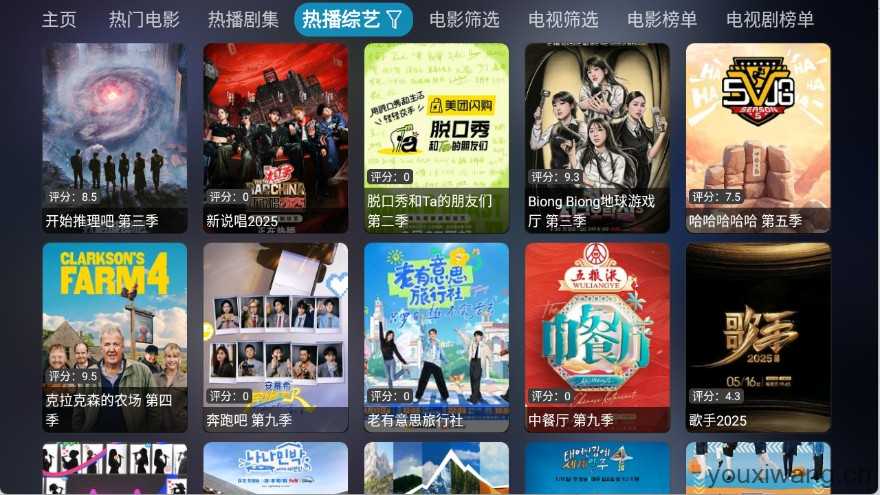This screenshot has height=495, width=880.
Task: View the 电视剧榜单 tab
Action: coord(770,19)
